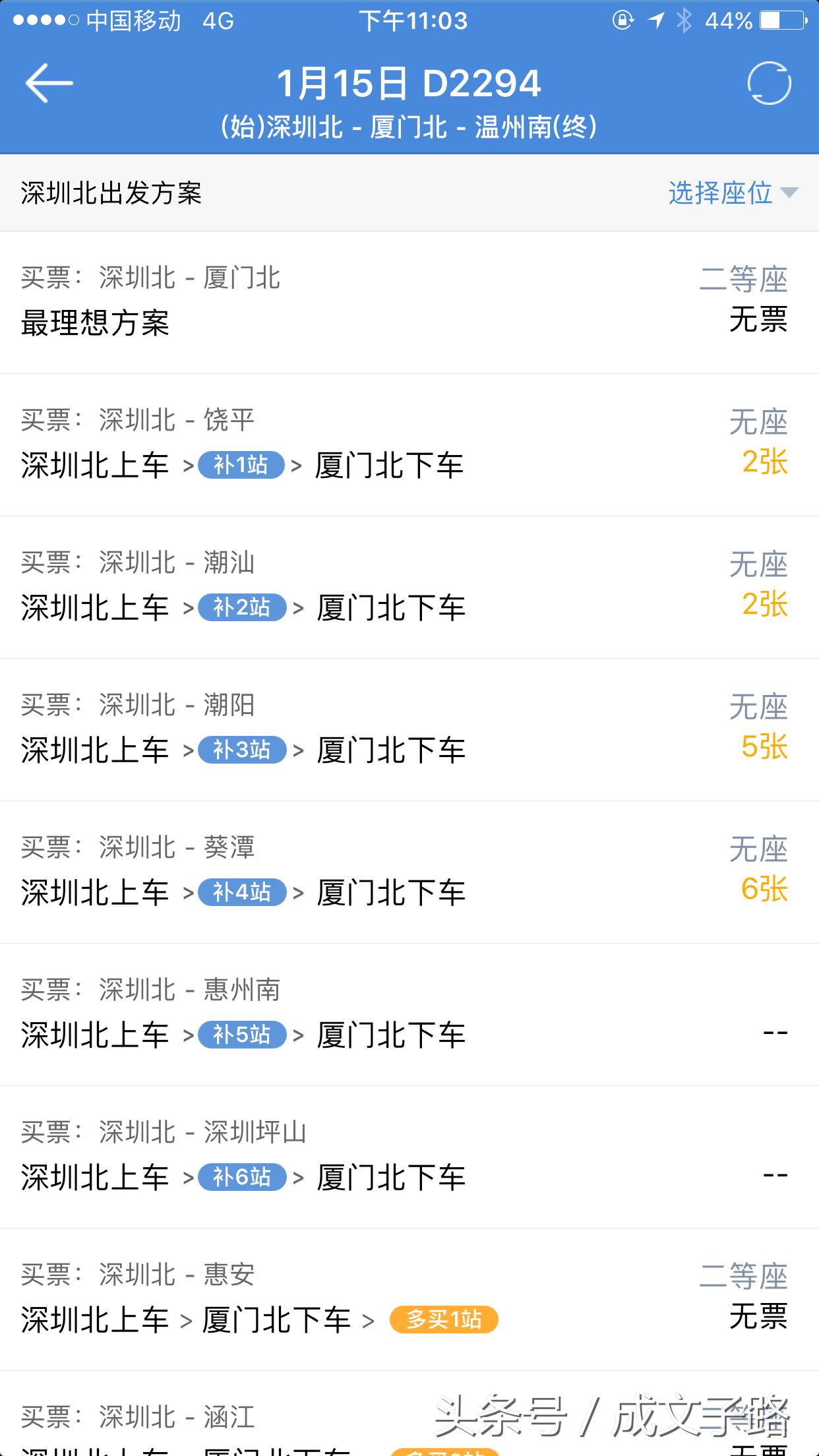Tap the refresh icon to reload tickets
The width and height of the screenshot is (819, 1456).
click(x=770, y=84)
